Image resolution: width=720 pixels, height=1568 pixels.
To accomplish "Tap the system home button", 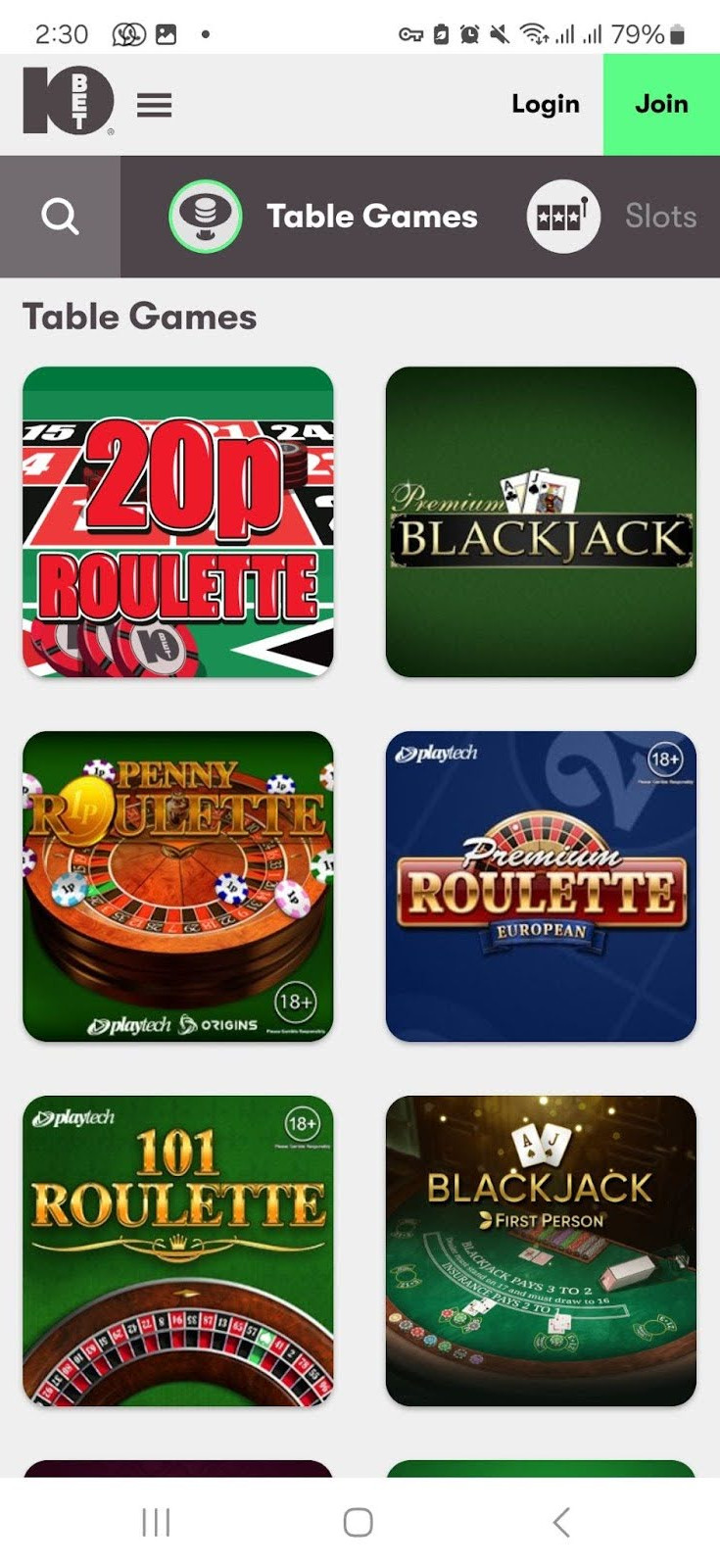I will (359, 1522).
